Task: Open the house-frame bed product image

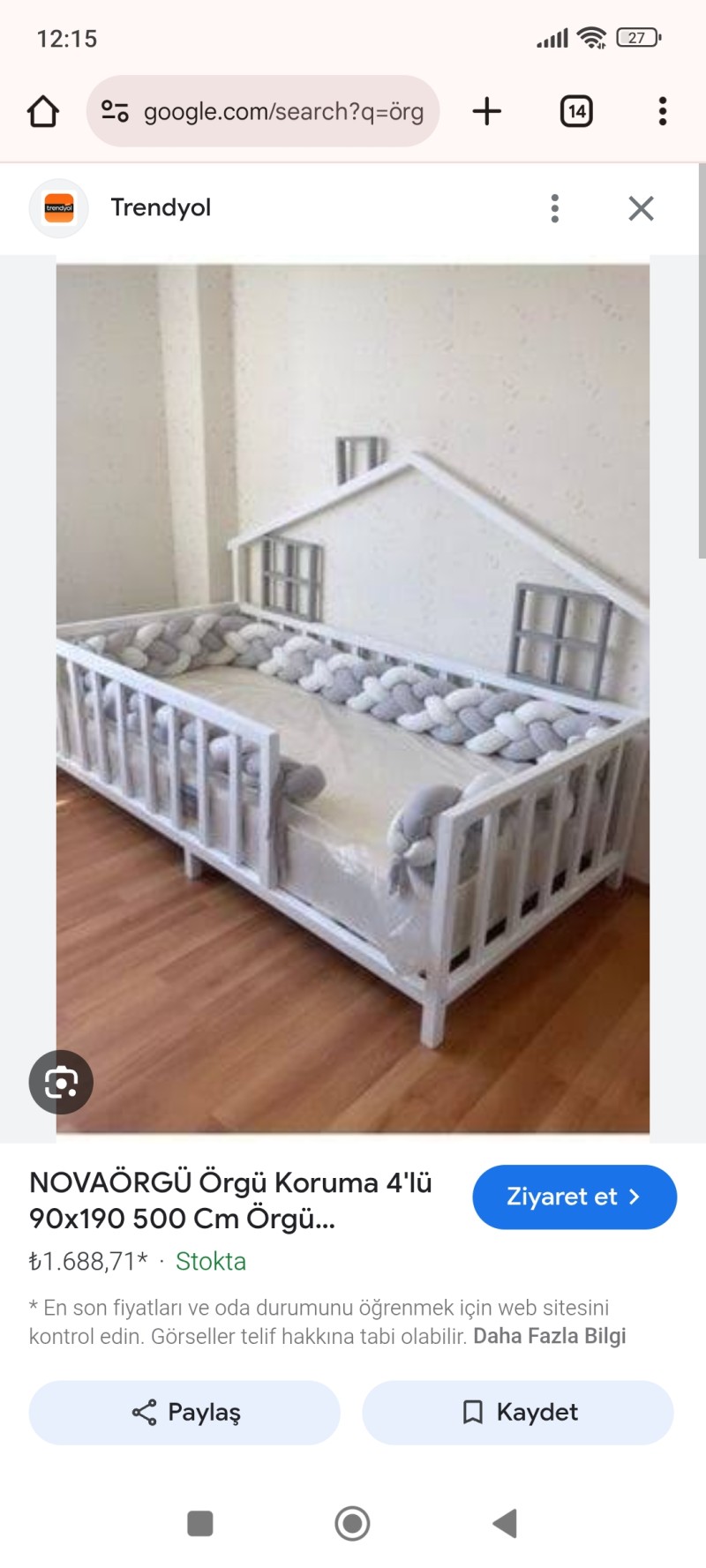Action: [353, 697]
